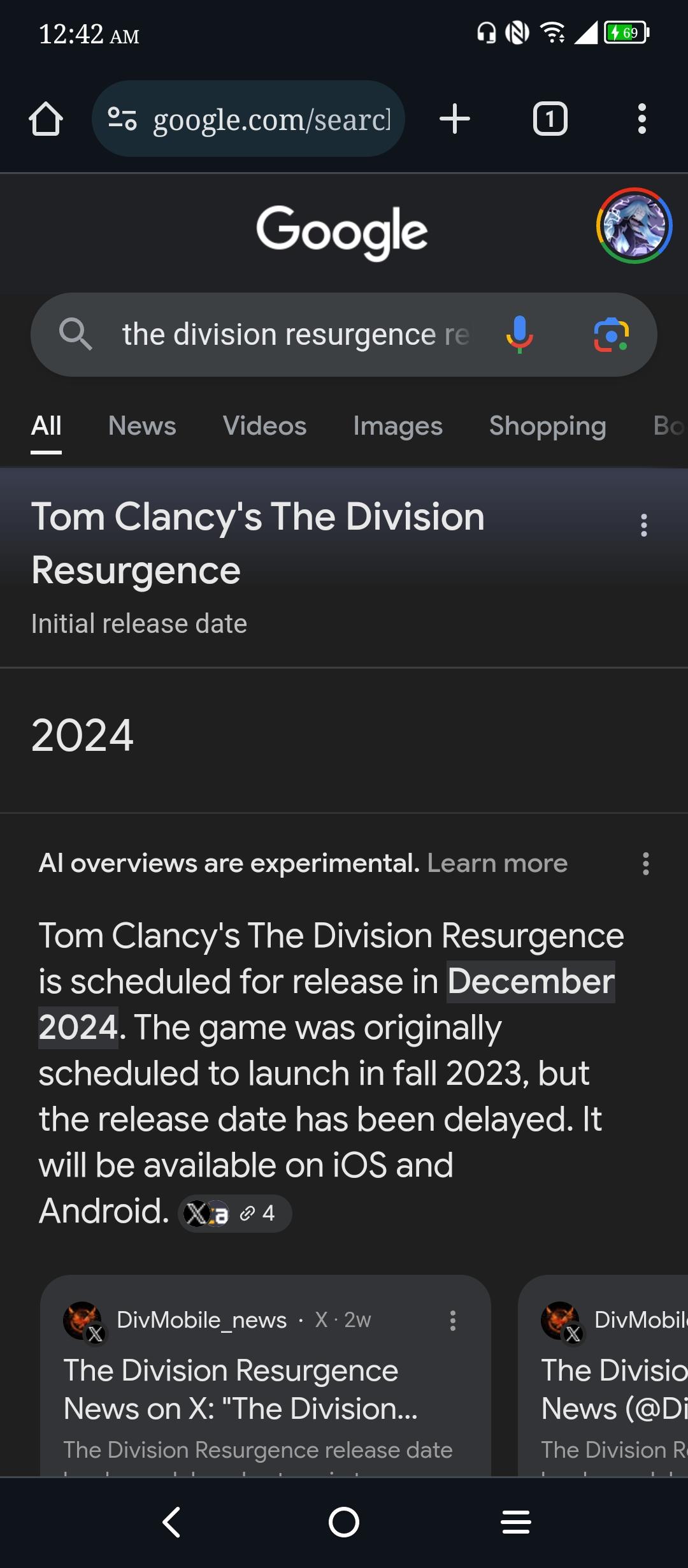Open a new browser tab
This screenshot has height=1568, width=688.
(455, 119)
